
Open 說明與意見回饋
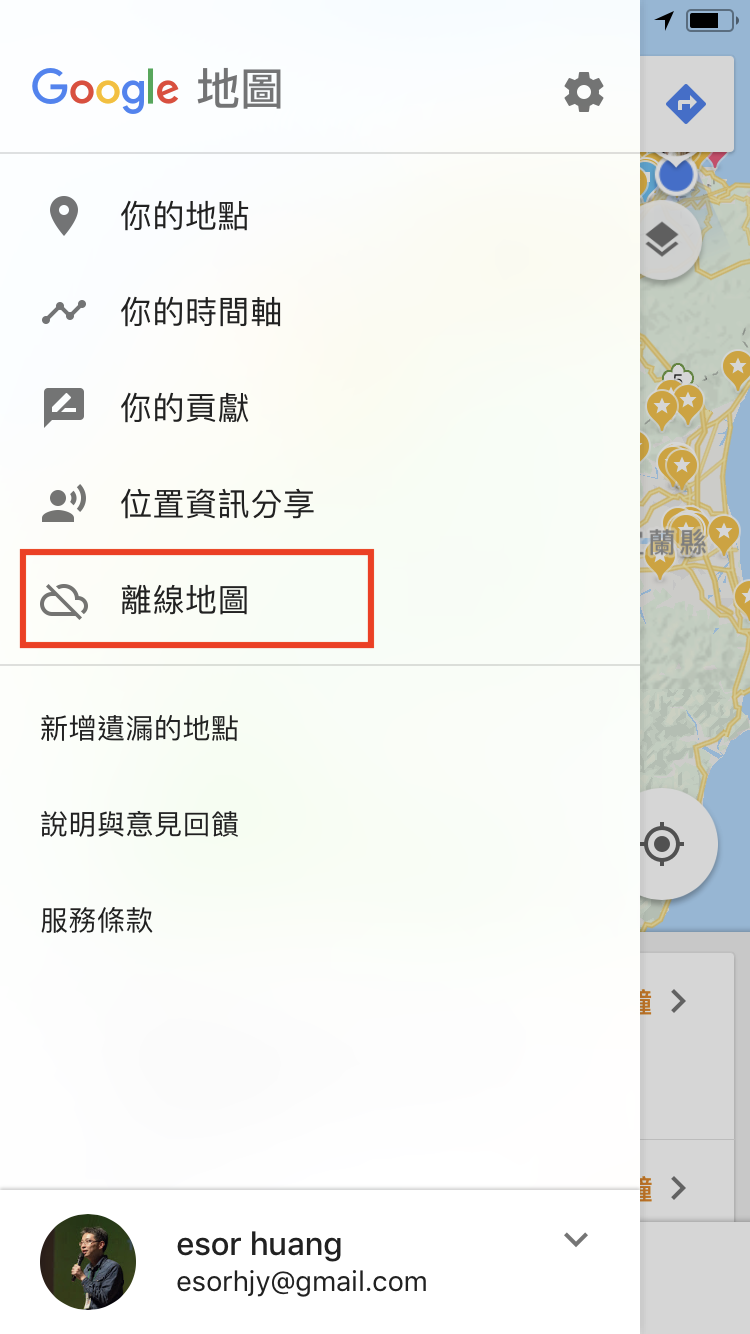(x=320, y=824)
